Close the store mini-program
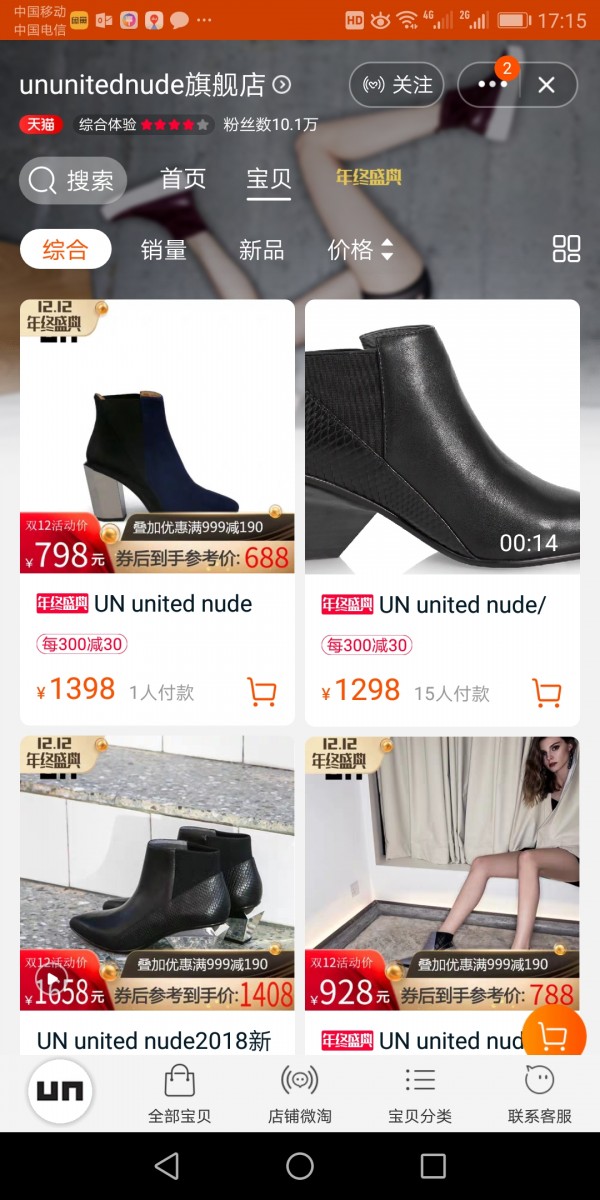Screen dimensions: 600x1200 pos(546,85)
